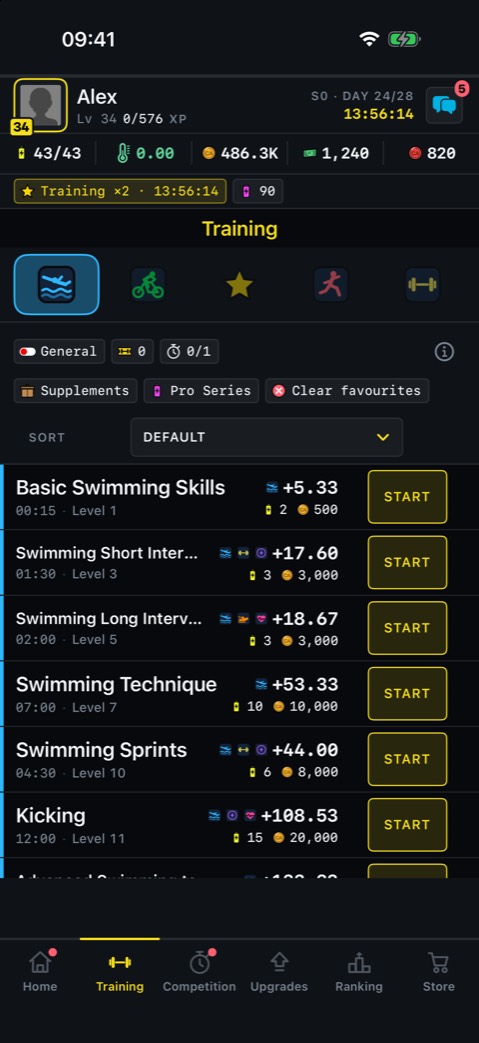Switch to the star favourites category
479x1043 pixels.
(x=239, y=285)
